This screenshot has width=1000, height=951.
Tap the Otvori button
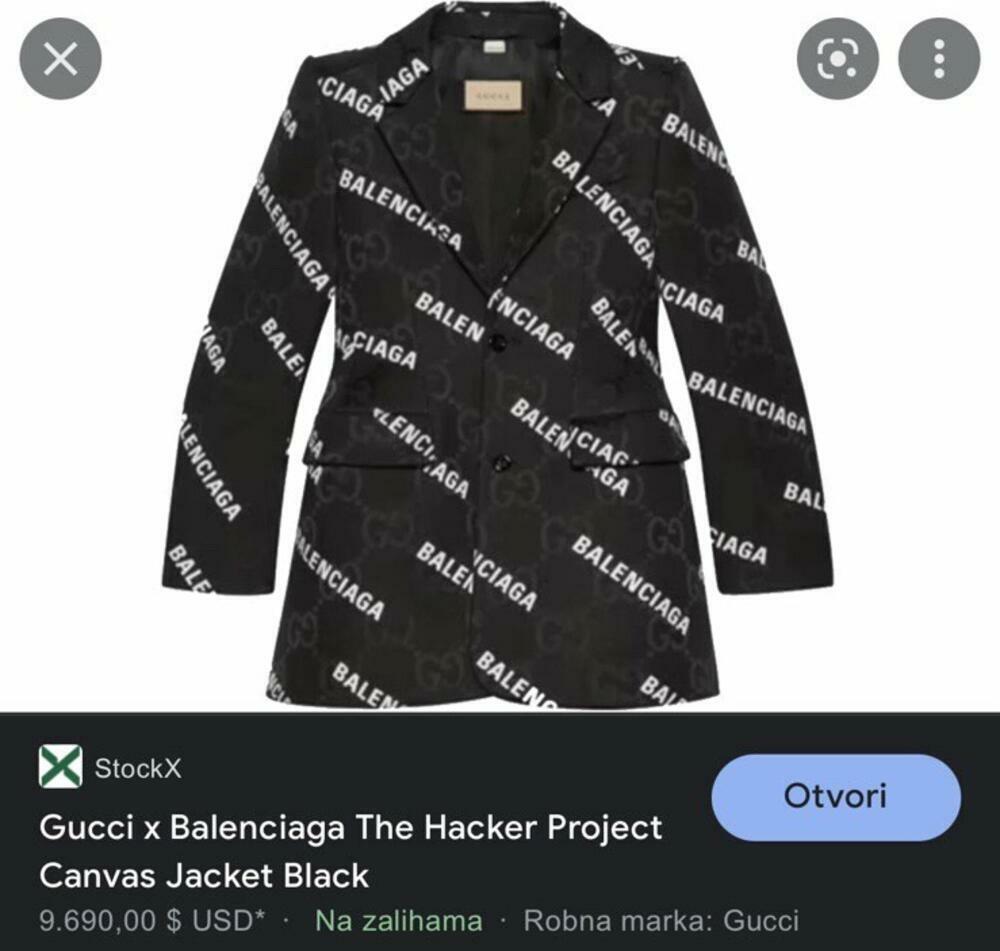pos(835,797)
